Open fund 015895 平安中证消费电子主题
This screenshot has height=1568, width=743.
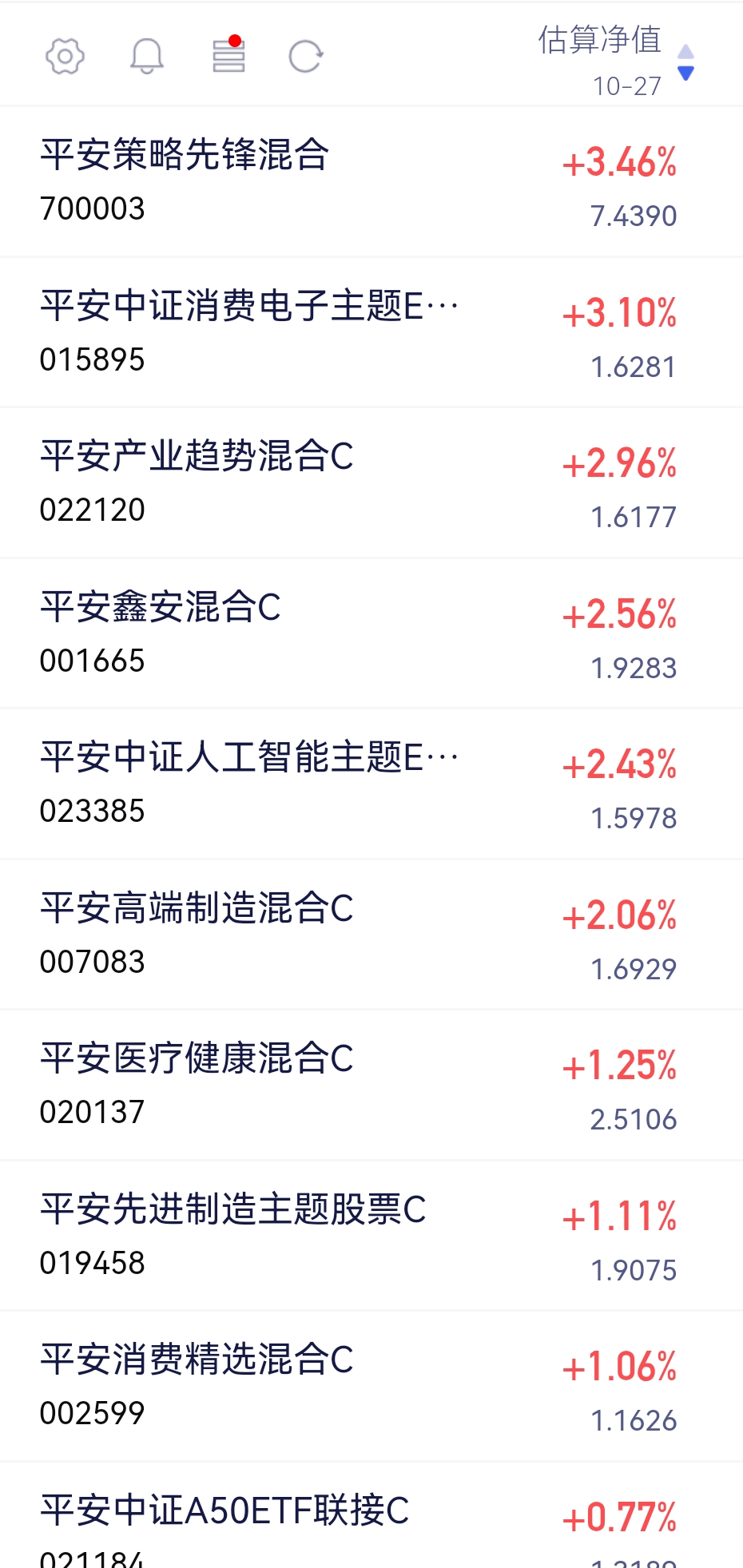tap(371, 332)
